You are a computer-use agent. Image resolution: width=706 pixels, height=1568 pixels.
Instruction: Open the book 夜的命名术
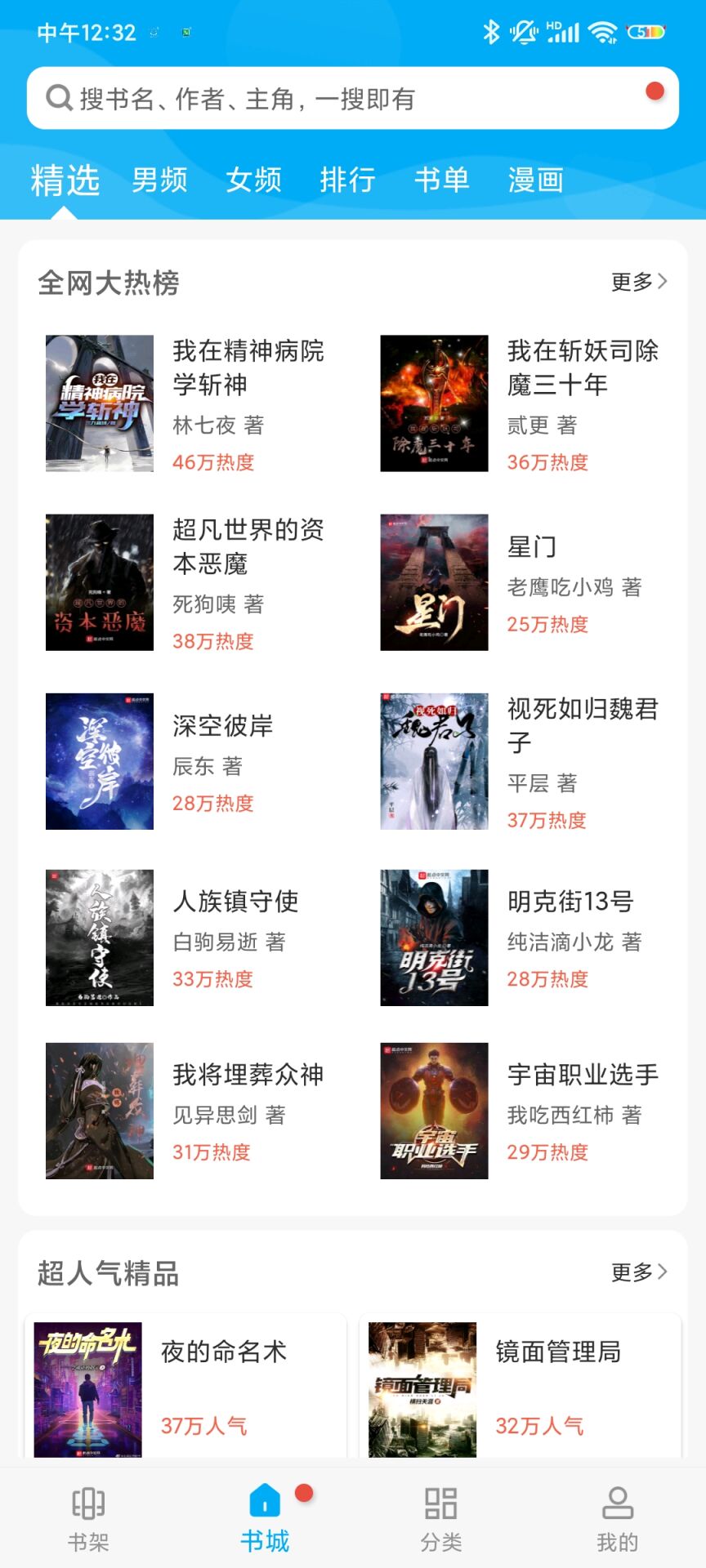[224, 1352]
